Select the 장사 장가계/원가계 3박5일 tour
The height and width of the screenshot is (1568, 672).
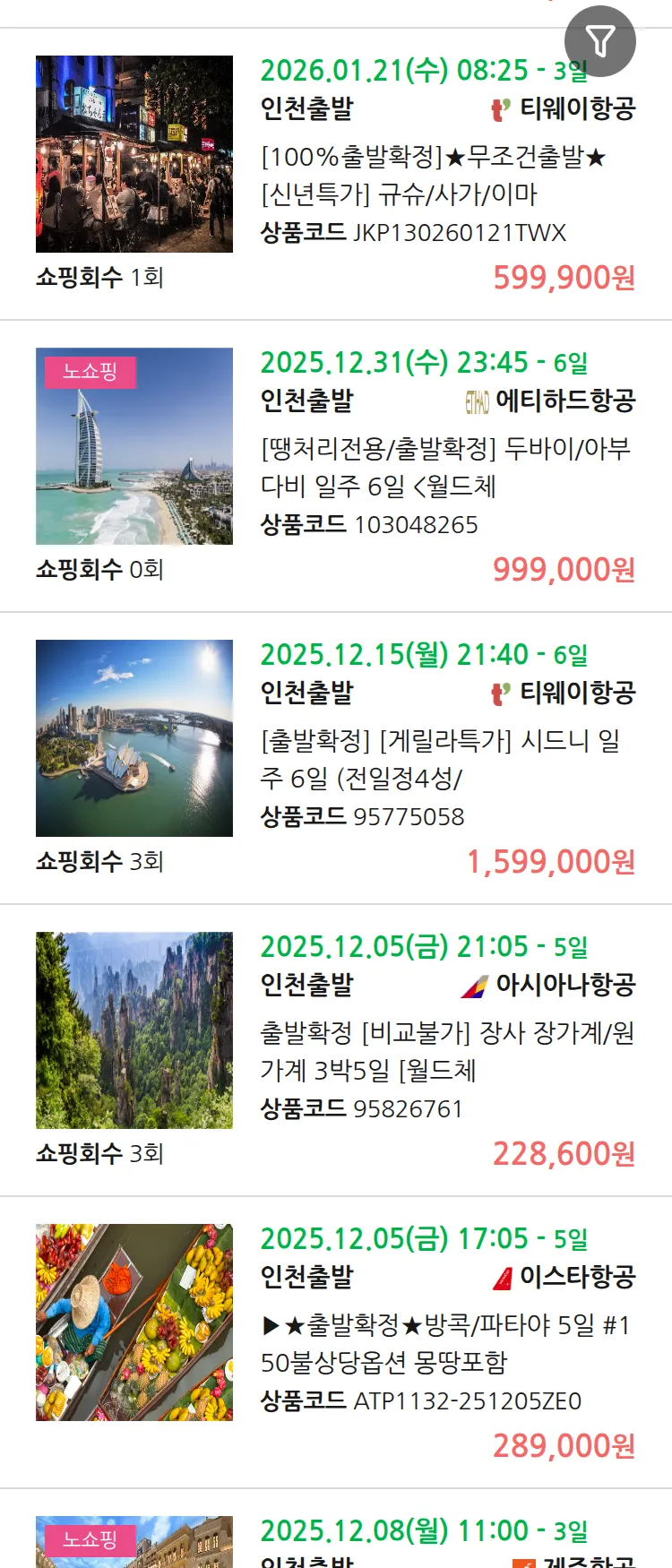446,1051
